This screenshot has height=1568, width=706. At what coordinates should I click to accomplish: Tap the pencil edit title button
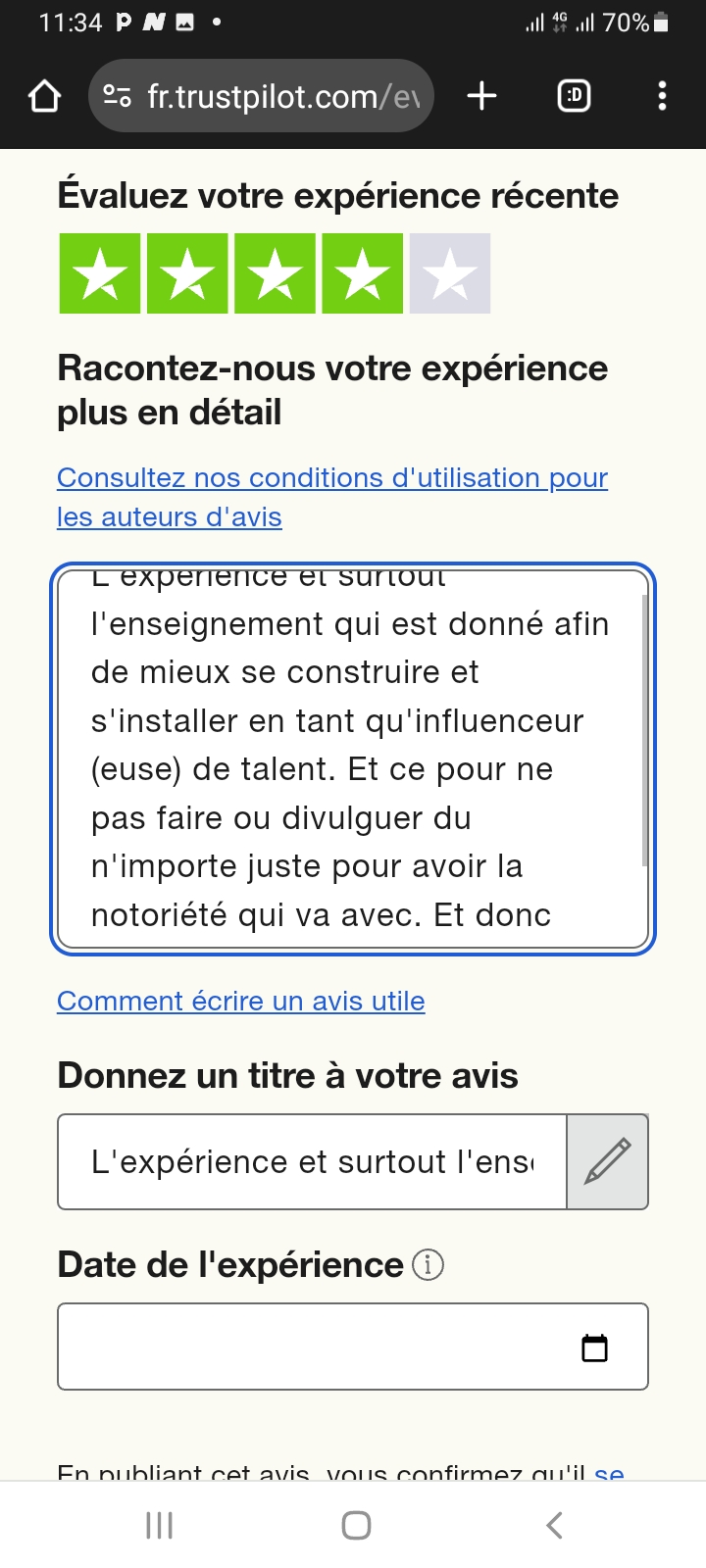[x=608, y=1161]
